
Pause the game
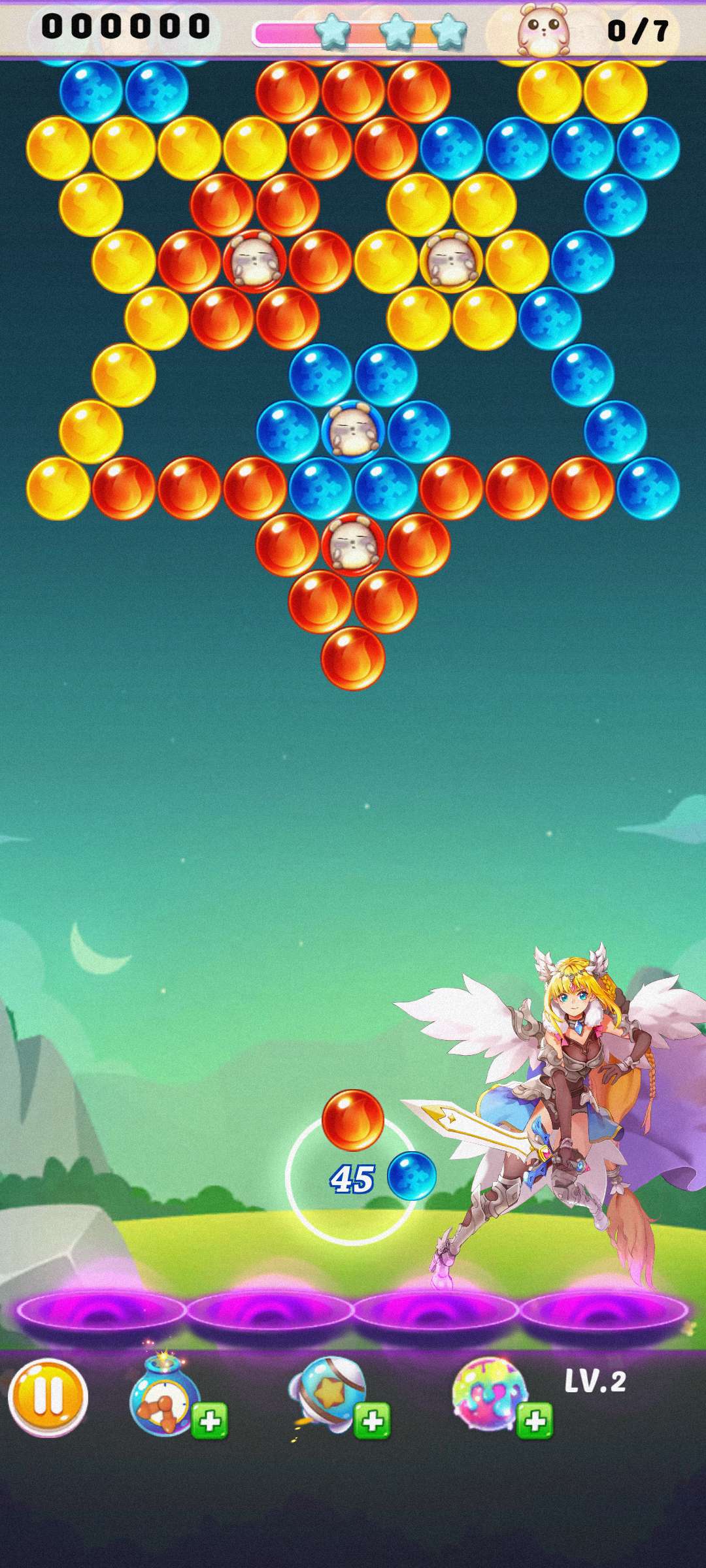47,1397
